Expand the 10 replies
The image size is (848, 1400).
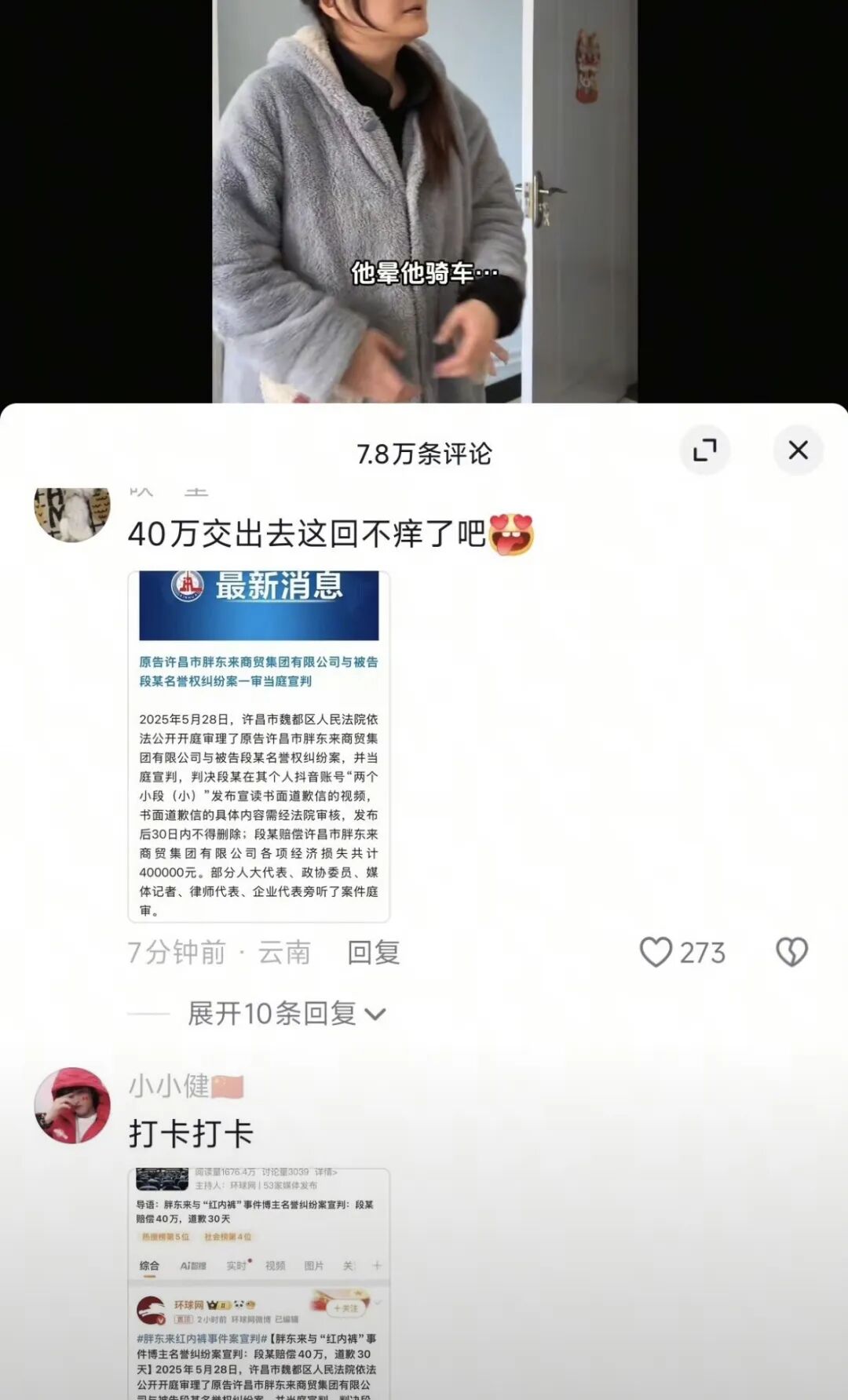point(286,1013)
